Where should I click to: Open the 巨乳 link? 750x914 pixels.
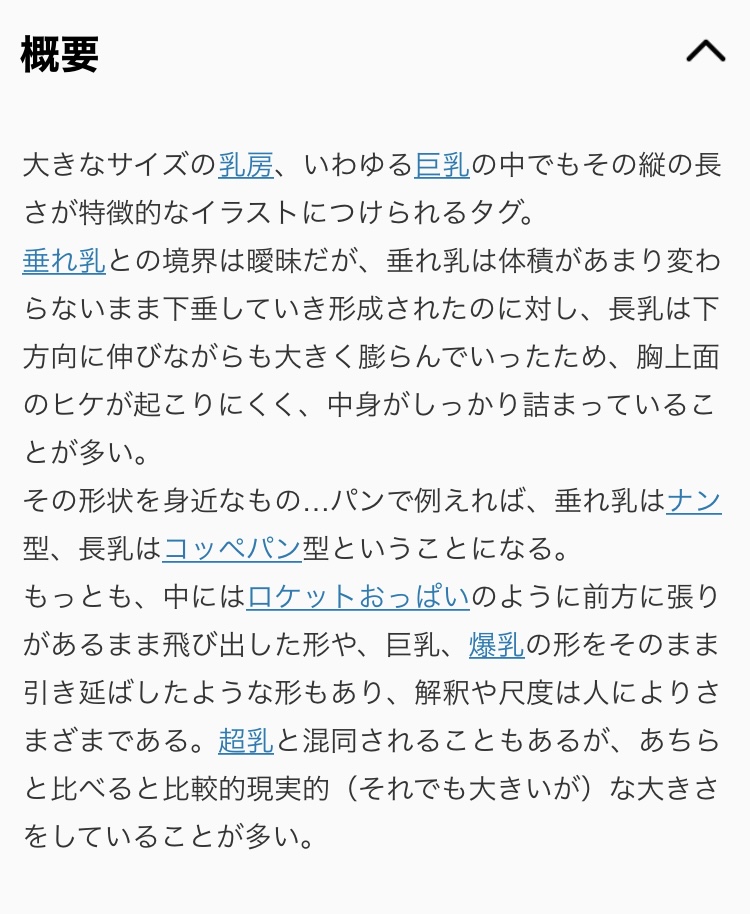pyautogui.click(x=442, y=165)
